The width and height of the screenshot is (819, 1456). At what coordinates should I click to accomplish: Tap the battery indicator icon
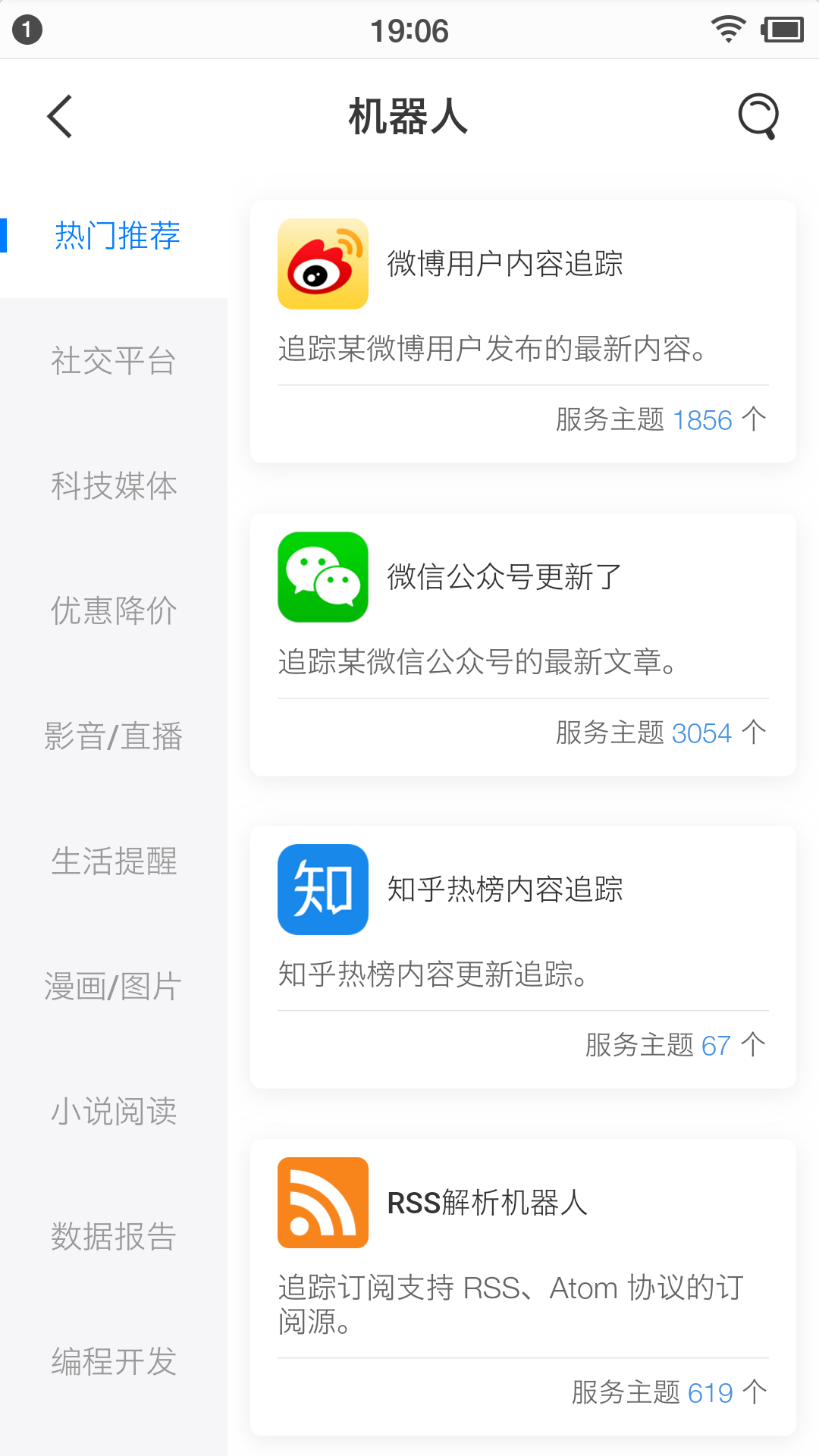[x=779, y=29]
